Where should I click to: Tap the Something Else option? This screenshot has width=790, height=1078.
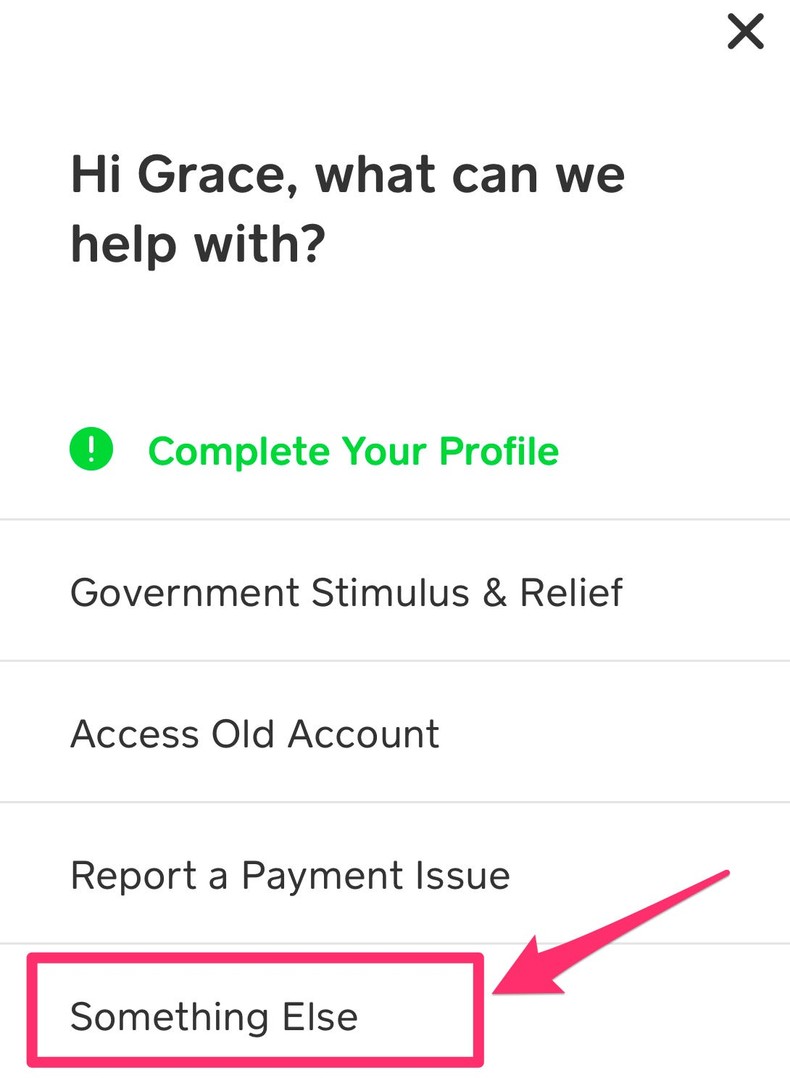pyautogui.click(x=214, y=1017)
